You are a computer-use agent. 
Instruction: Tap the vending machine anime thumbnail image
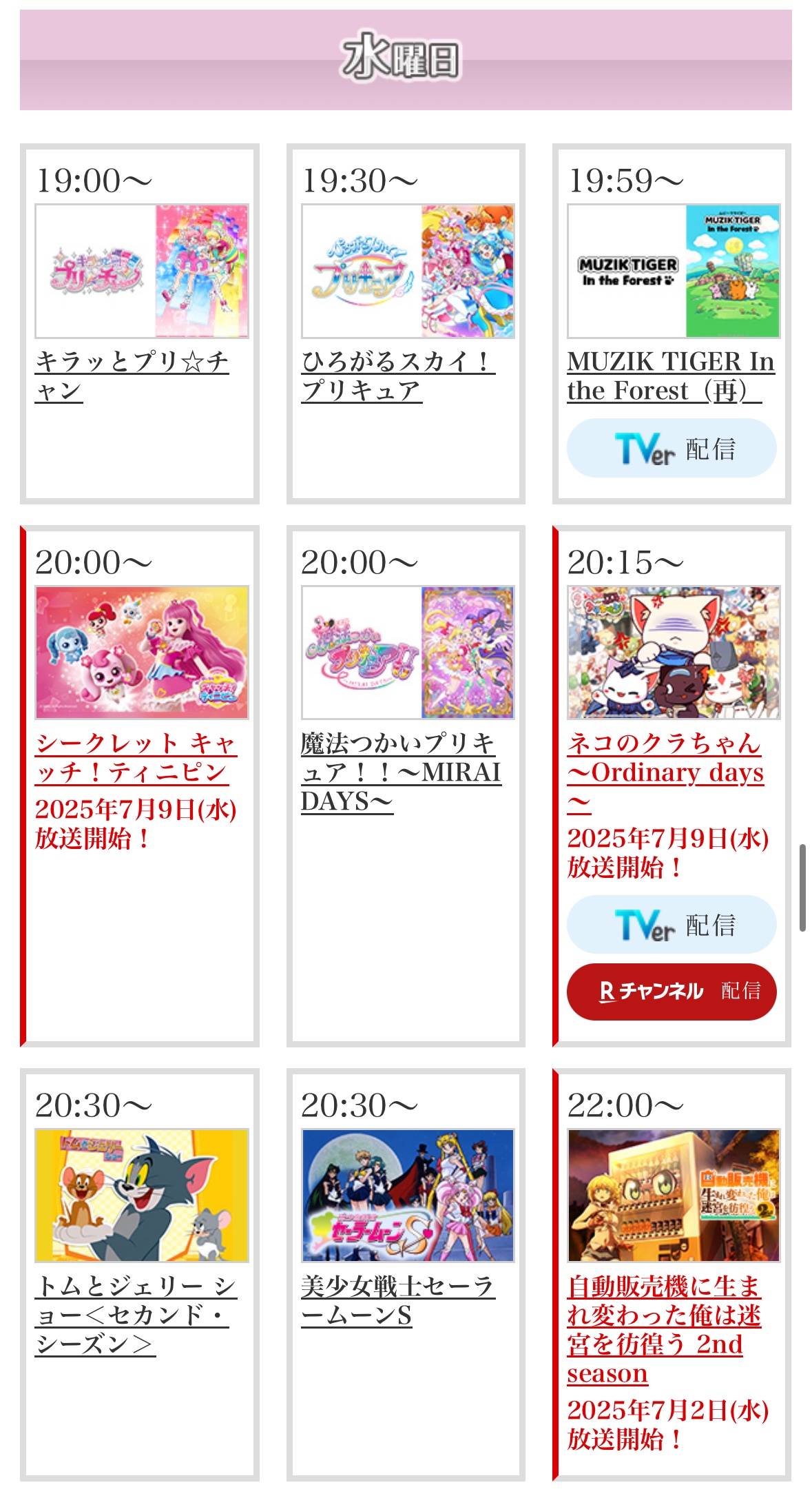click(674, 1196)
